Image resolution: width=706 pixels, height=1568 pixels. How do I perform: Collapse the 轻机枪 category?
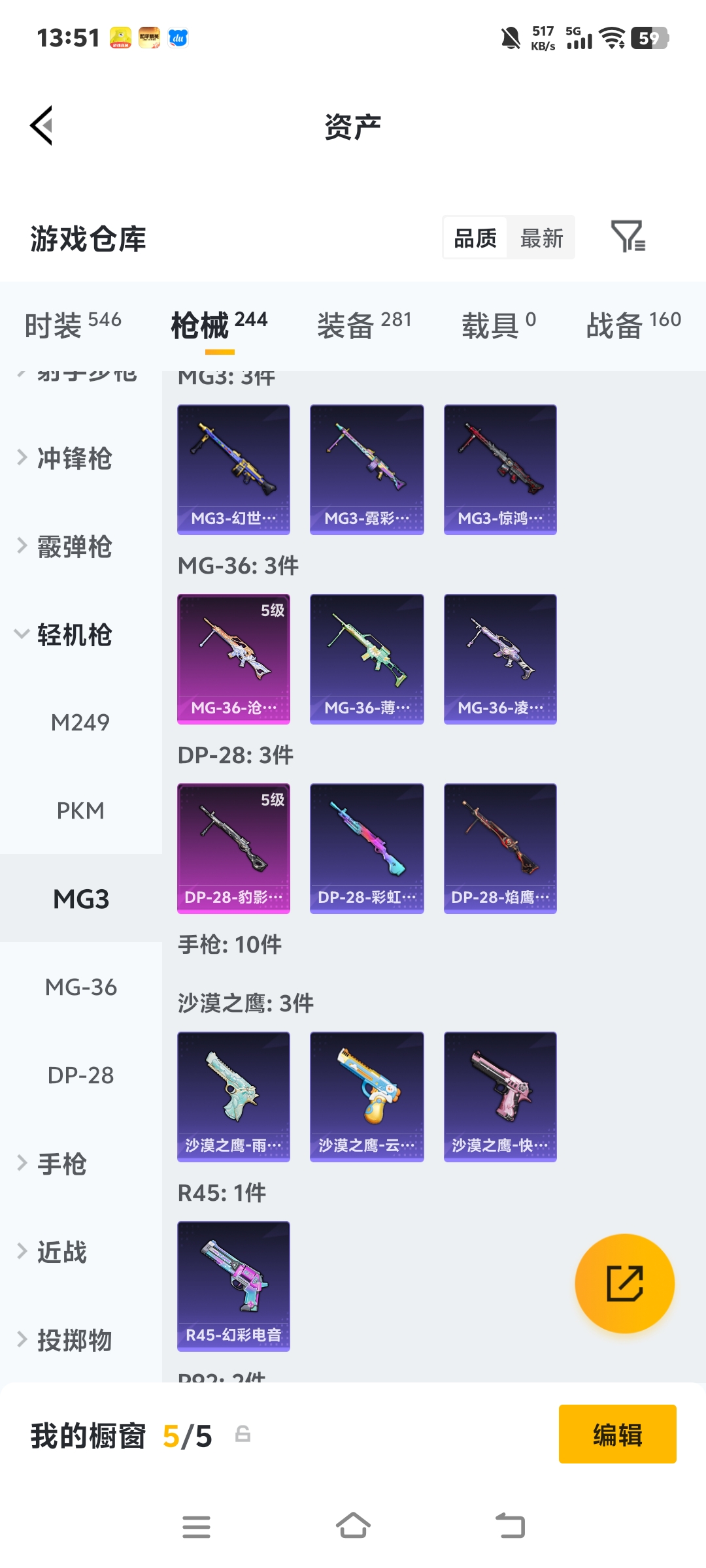pos(74,634)
